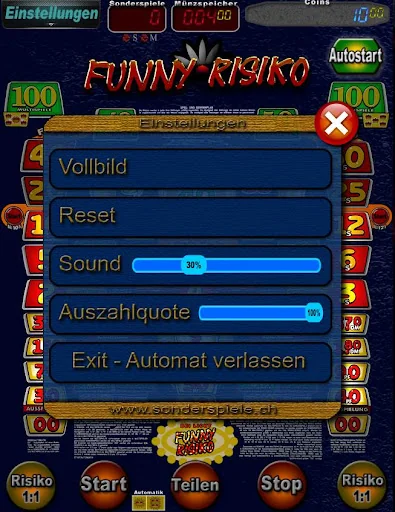Tap the Sound volume slider
This screenshot has height=512, width=395.
[x=227, y=265]
